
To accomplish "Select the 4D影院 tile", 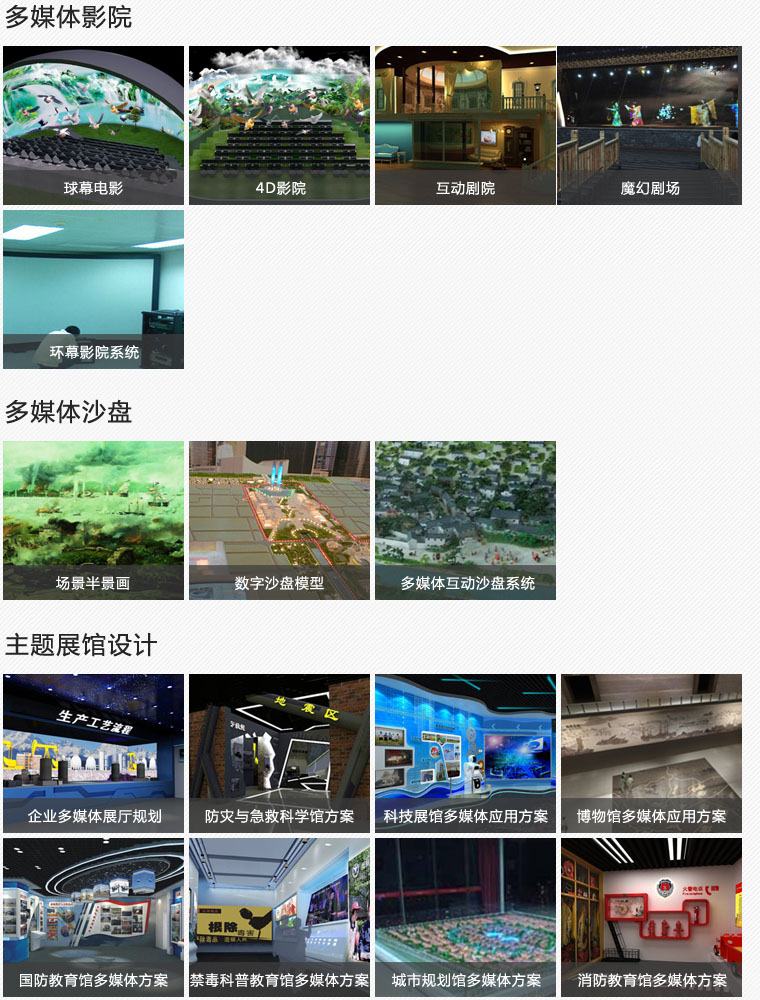I will point(279,125).
